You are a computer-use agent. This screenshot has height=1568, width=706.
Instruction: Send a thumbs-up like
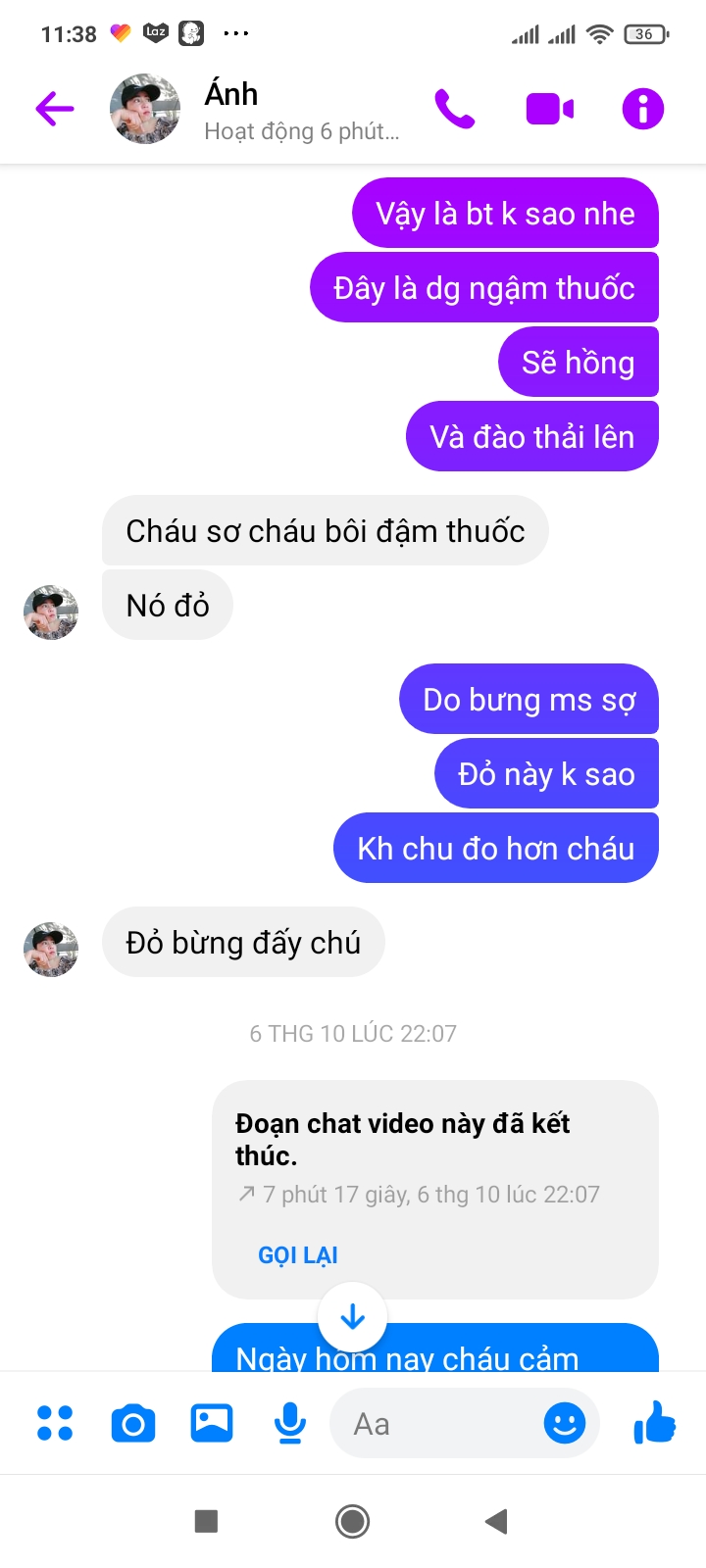click(x=655, y=1423)
